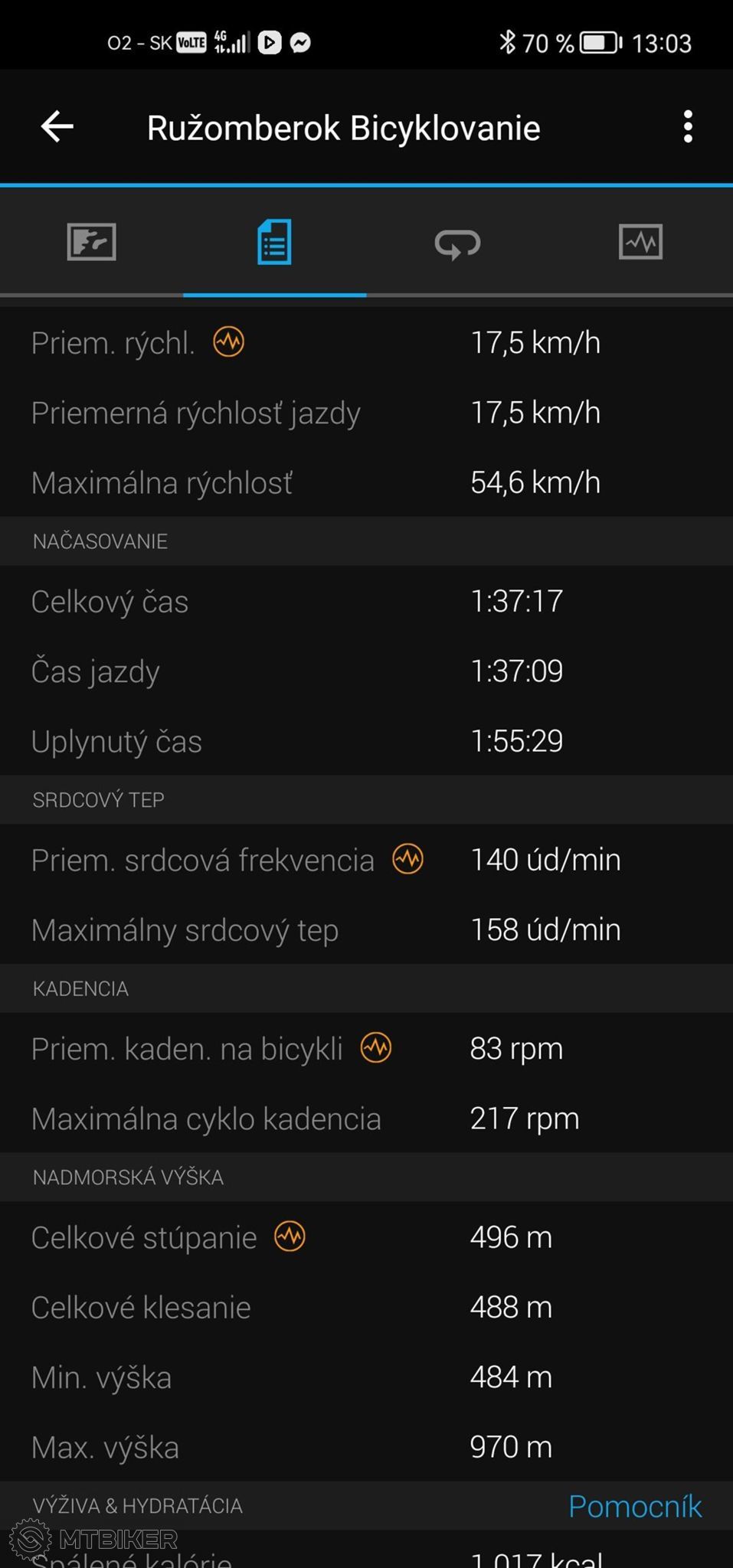This screenshot has height=1568, width=733.
Task: Select the stats details tab
Action: point(274,242)
